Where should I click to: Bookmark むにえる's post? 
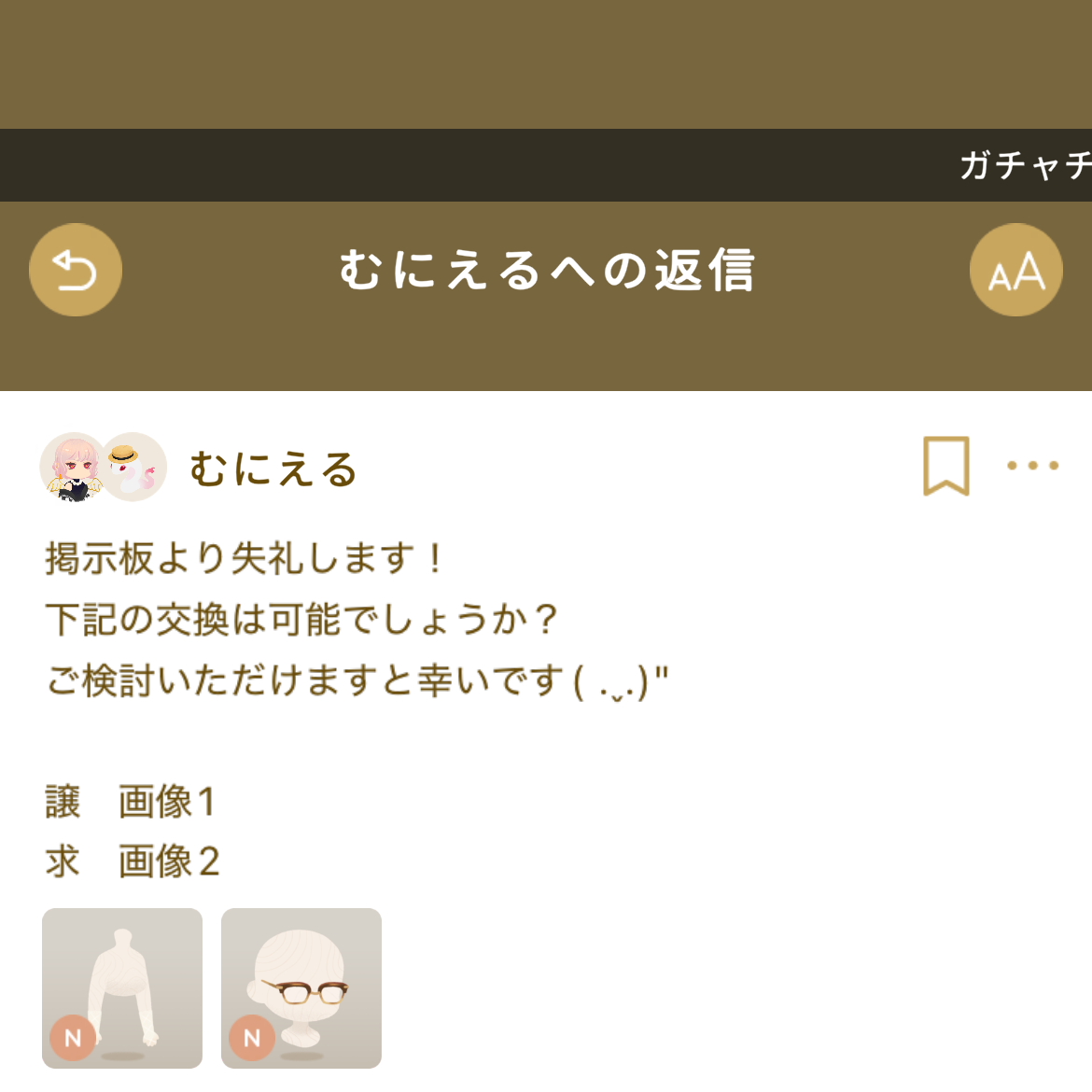945,466
